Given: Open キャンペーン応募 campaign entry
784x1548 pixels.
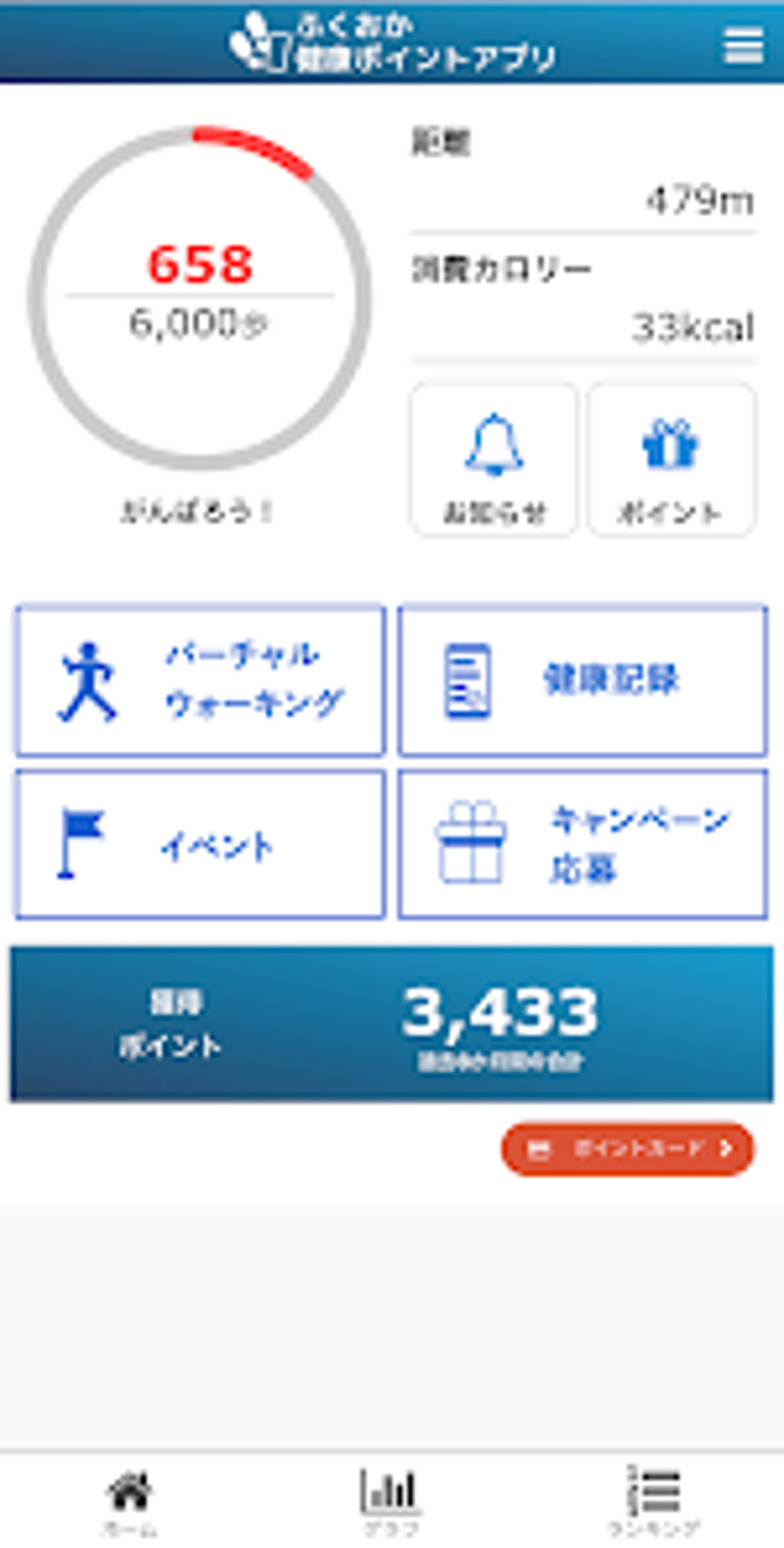Looking at the screenshot, I should pos(583,844).
